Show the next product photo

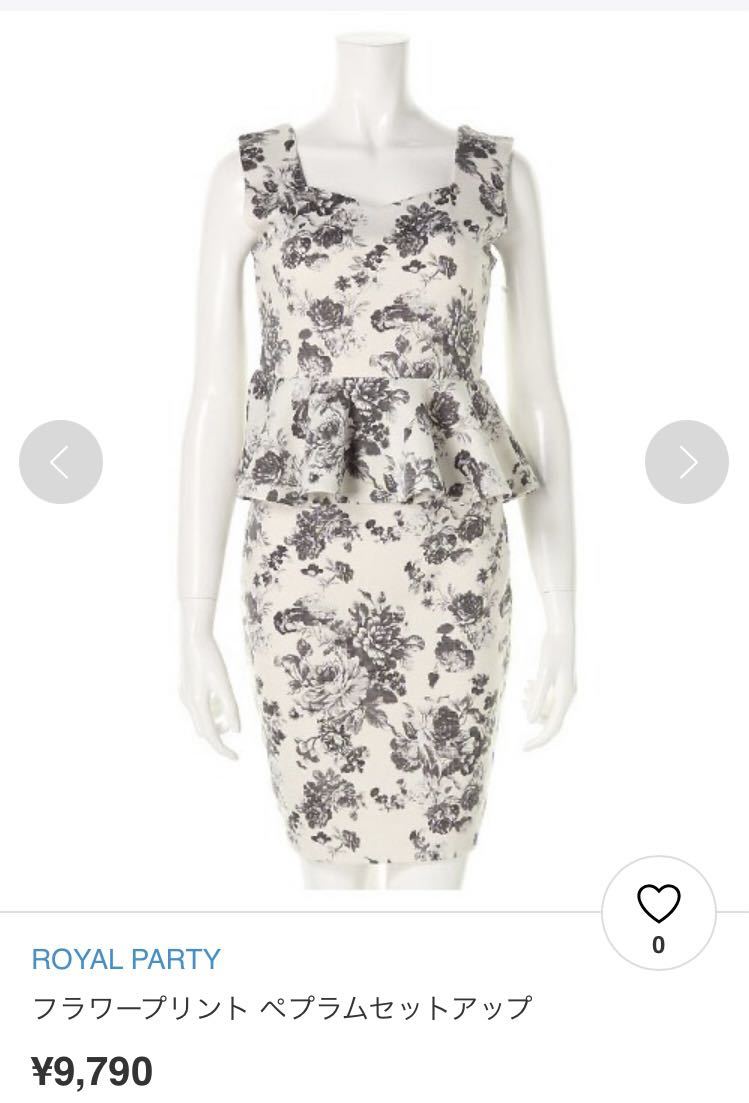686,461
